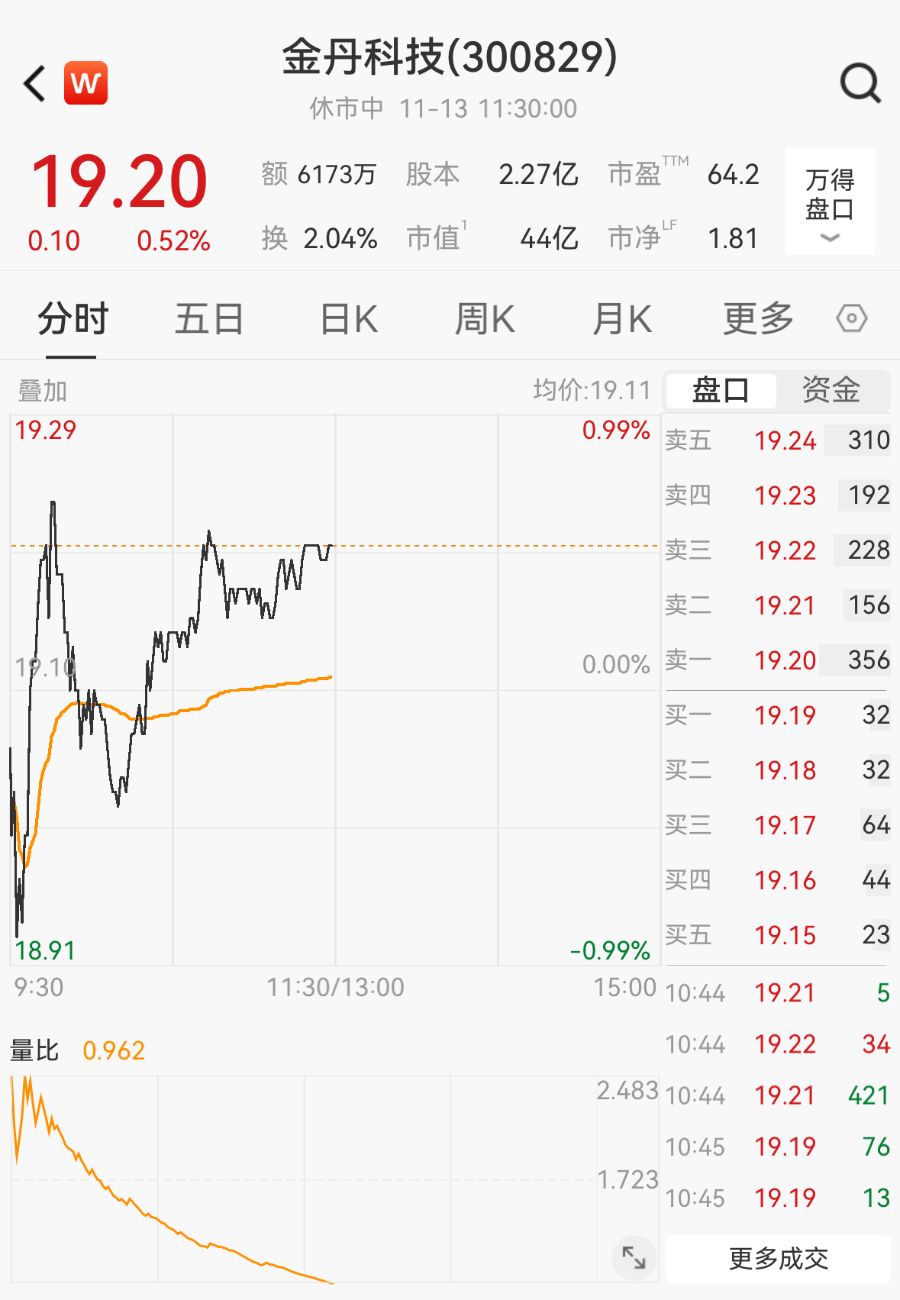Tap the 量比 indicator label

point(35,1051)
